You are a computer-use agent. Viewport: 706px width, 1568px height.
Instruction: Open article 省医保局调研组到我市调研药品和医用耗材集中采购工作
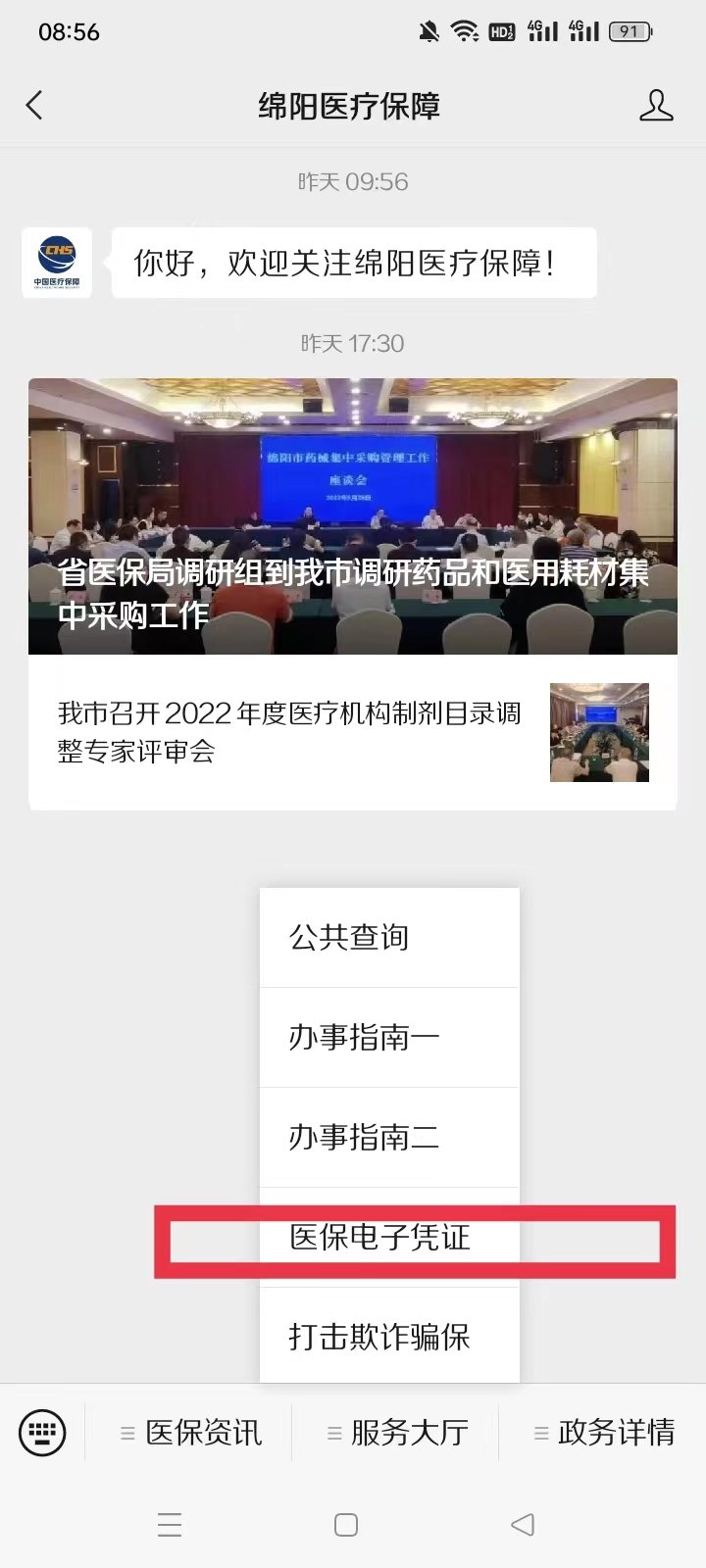[x=353, y=515]
